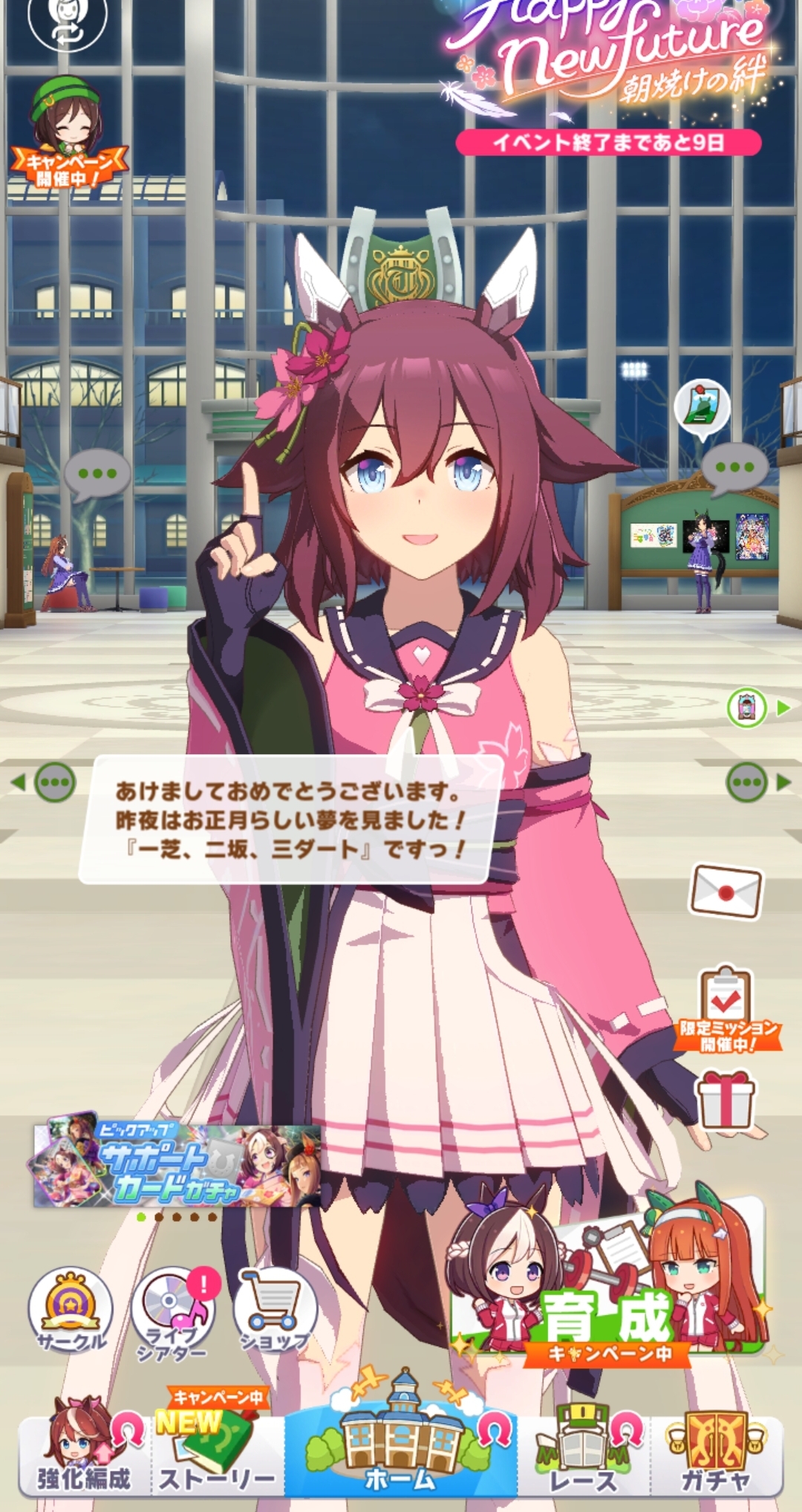Image resolution: width=802 pixels, height=1512 pixels.
Task: Tap the character card icon with arrow
Action: (x=754, y=707)
